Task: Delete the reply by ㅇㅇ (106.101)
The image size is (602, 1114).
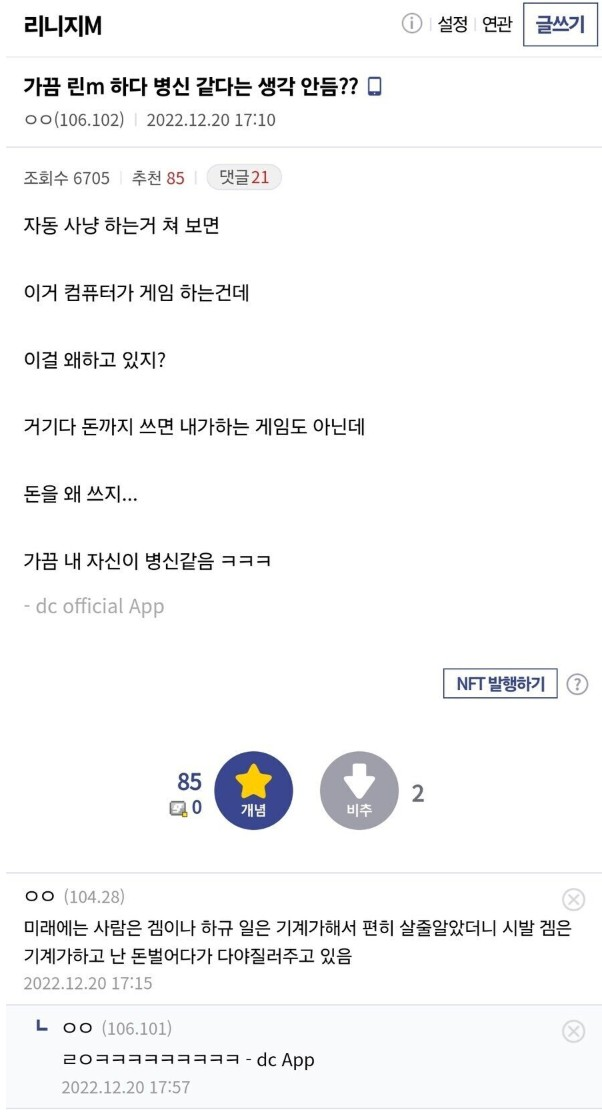Action: 574,1031
